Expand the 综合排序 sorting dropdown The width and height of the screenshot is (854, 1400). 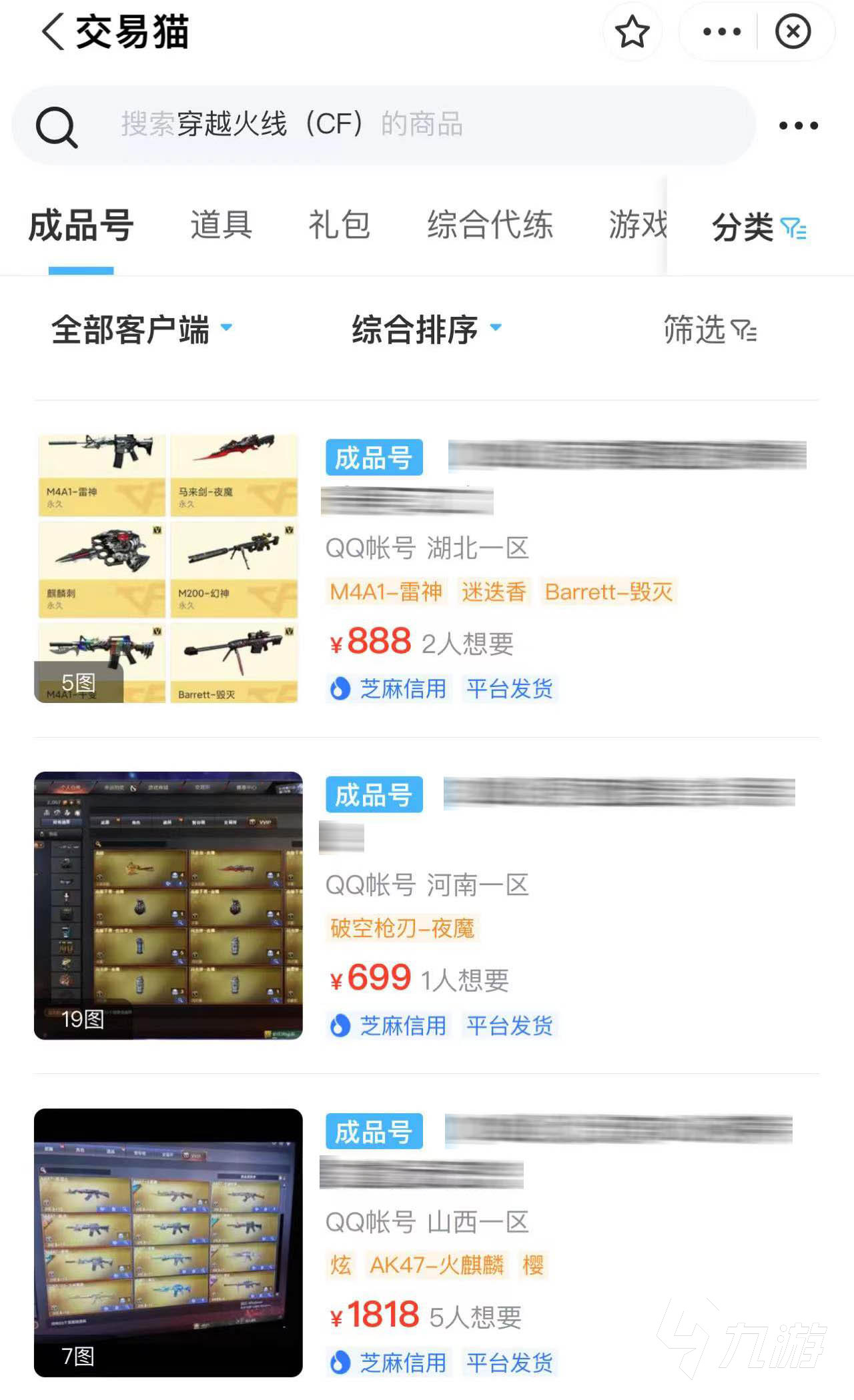tap(426, 329)
